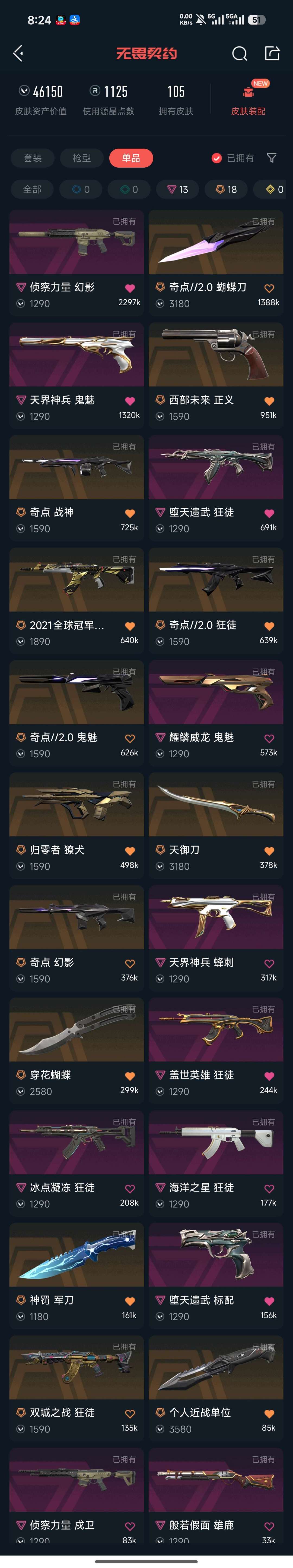
Task: Open the search icon in the header
Action: [240, 54]
